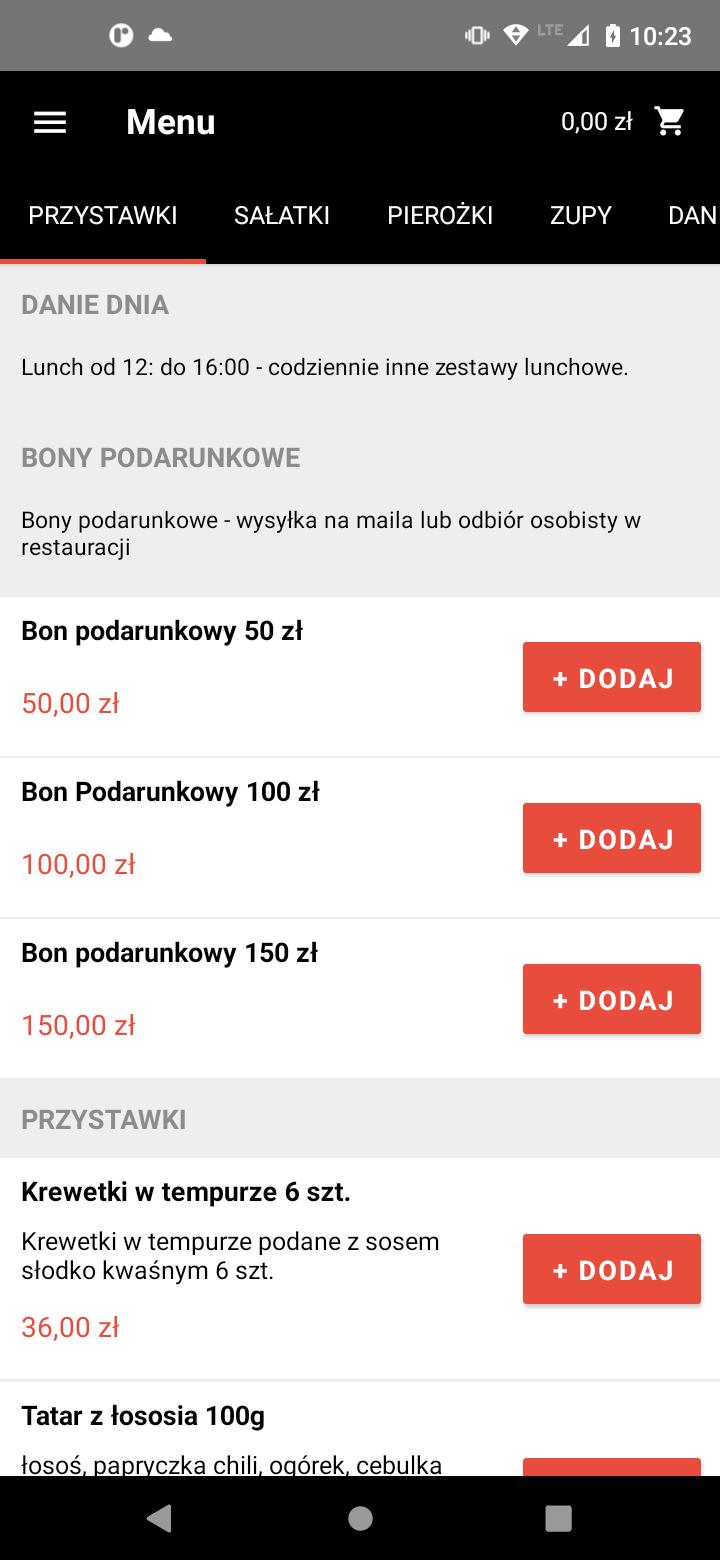Select the Przystawki tab
720x1560 pixels.
point(103,215)
